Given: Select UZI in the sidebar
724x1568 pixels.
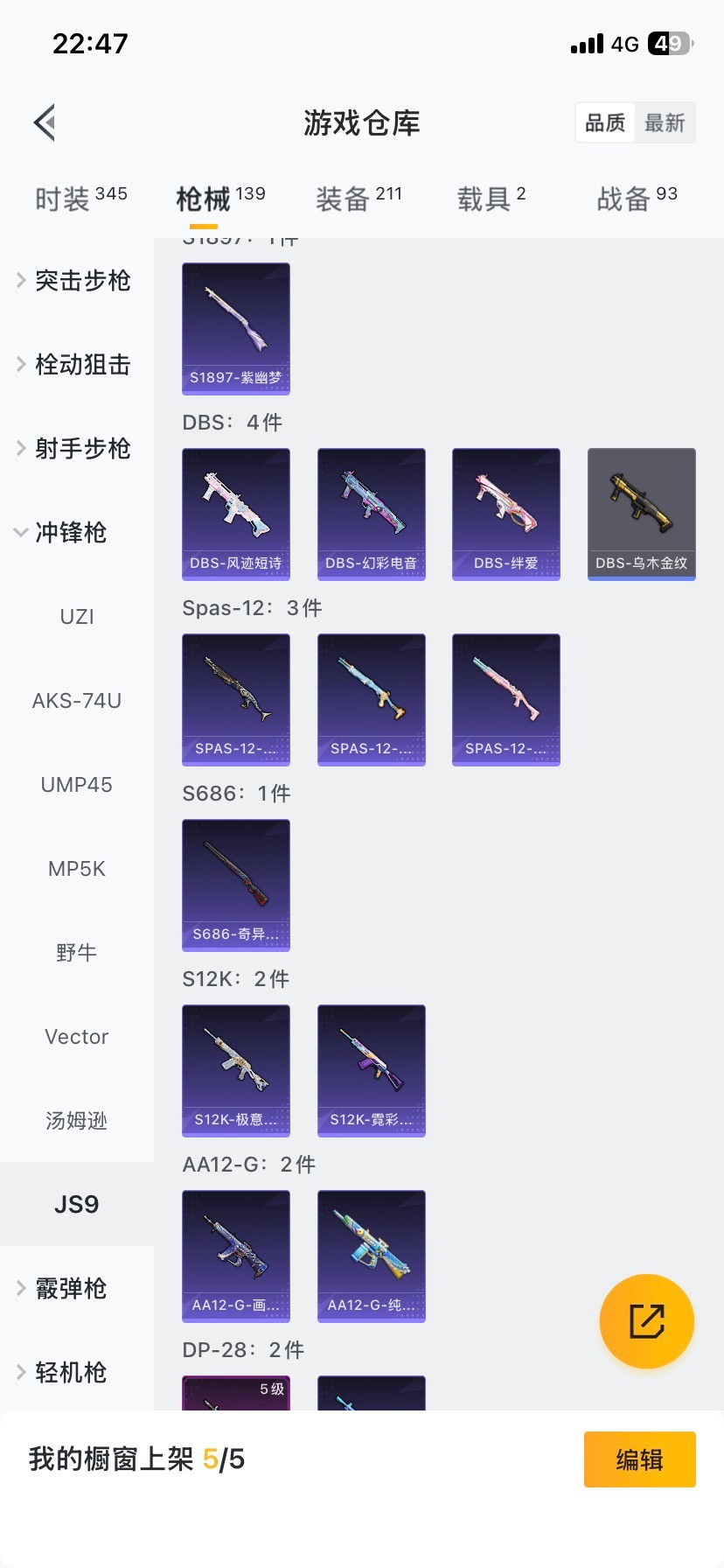Looking at the screenshot, I should click(x=77, y=617).
